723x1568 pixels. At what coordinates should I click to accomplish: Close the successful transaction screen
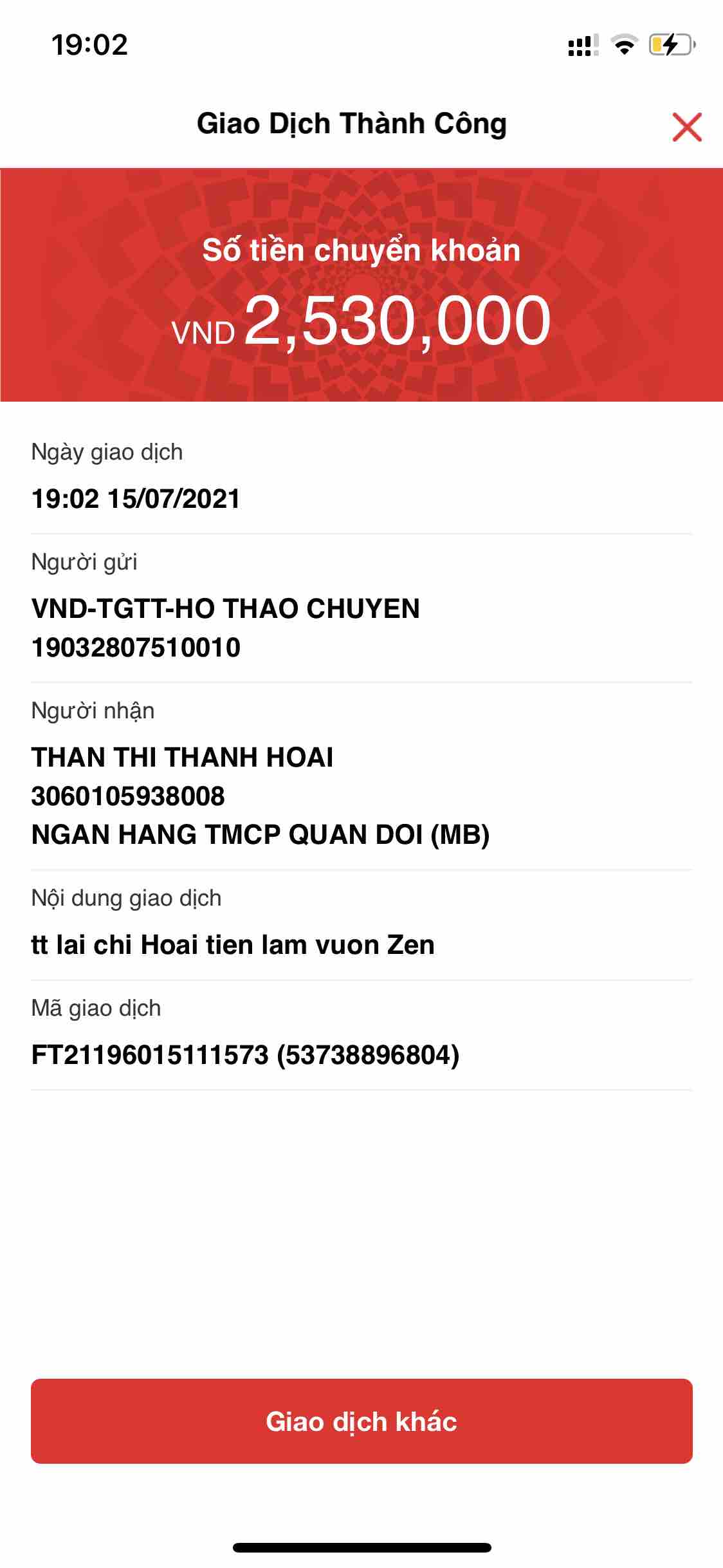[x=686, y=126]
